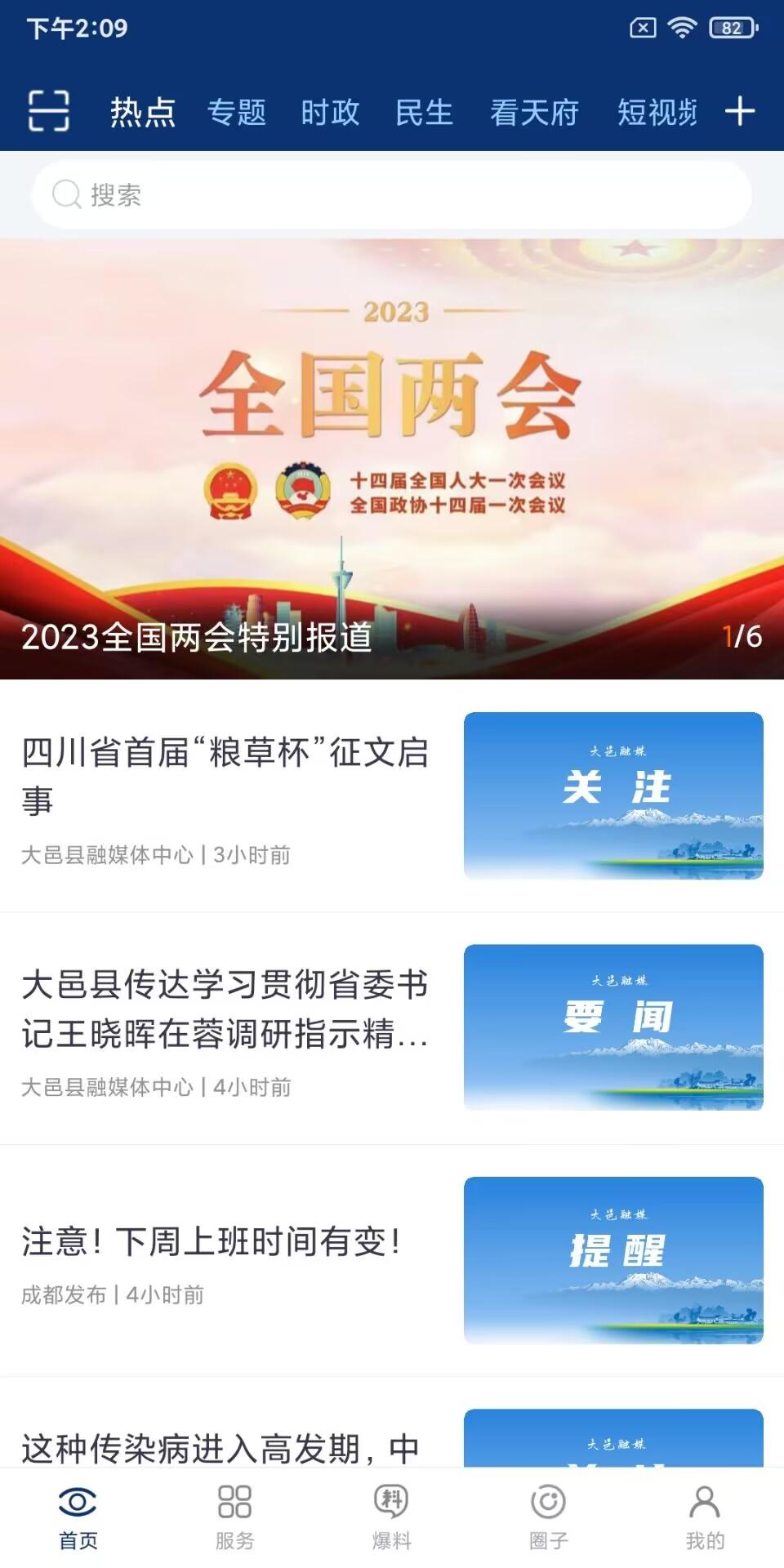Switch to the 看天府 tab
The height and width of the screenshot is (1568, 784).
[535, 113]
